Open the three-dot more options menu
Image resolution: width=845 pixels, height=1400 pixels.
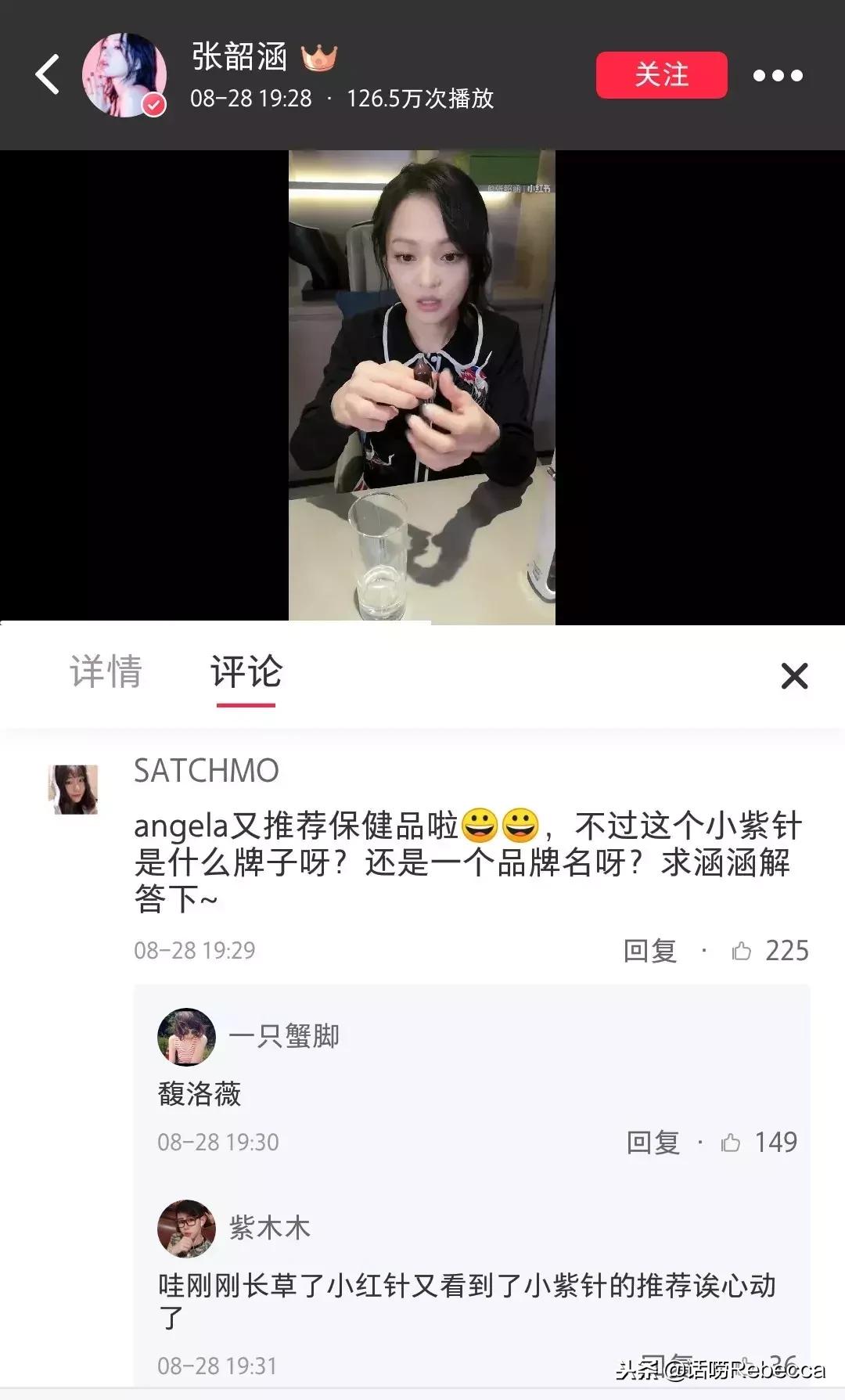(x=779, y=74)
